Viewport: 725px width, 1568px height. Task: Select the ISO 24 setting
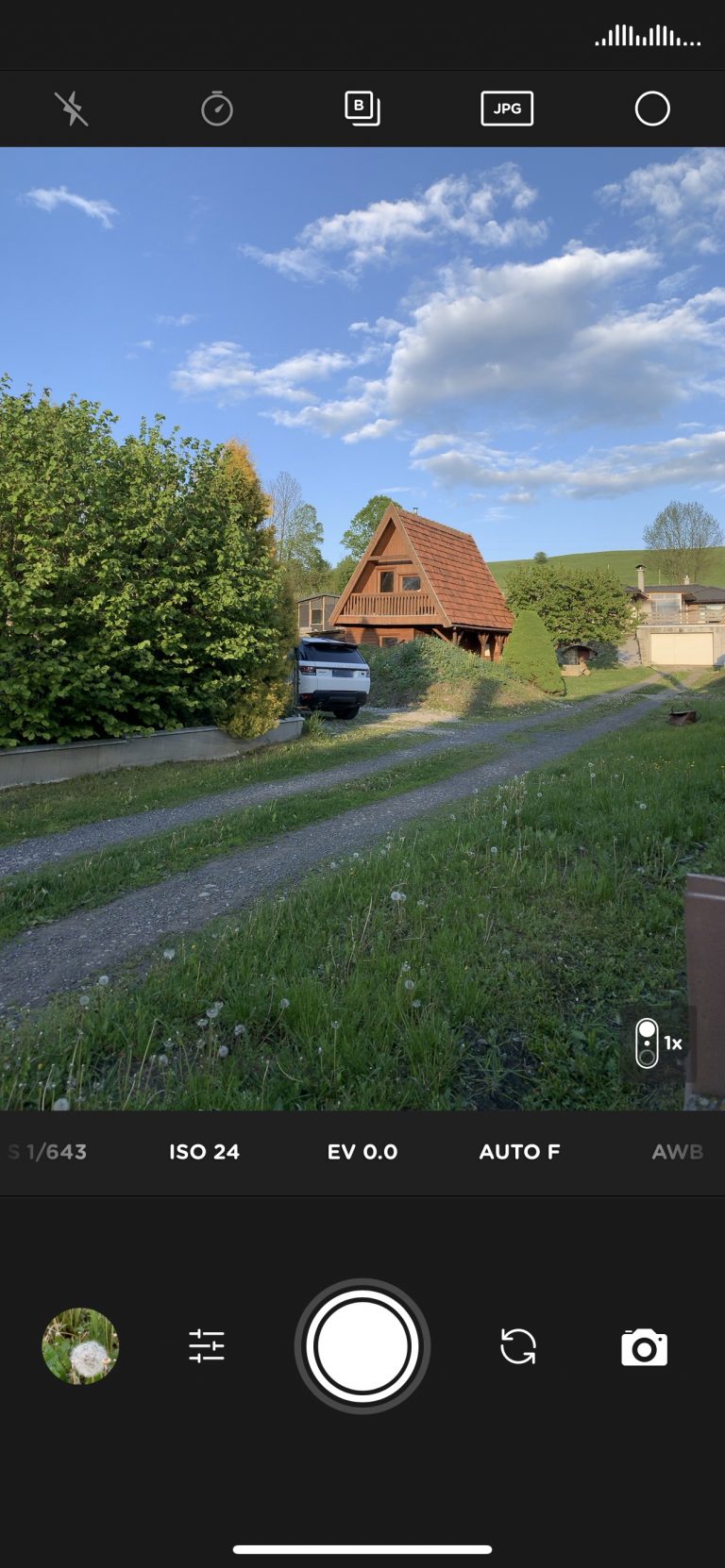point(204,1152)
